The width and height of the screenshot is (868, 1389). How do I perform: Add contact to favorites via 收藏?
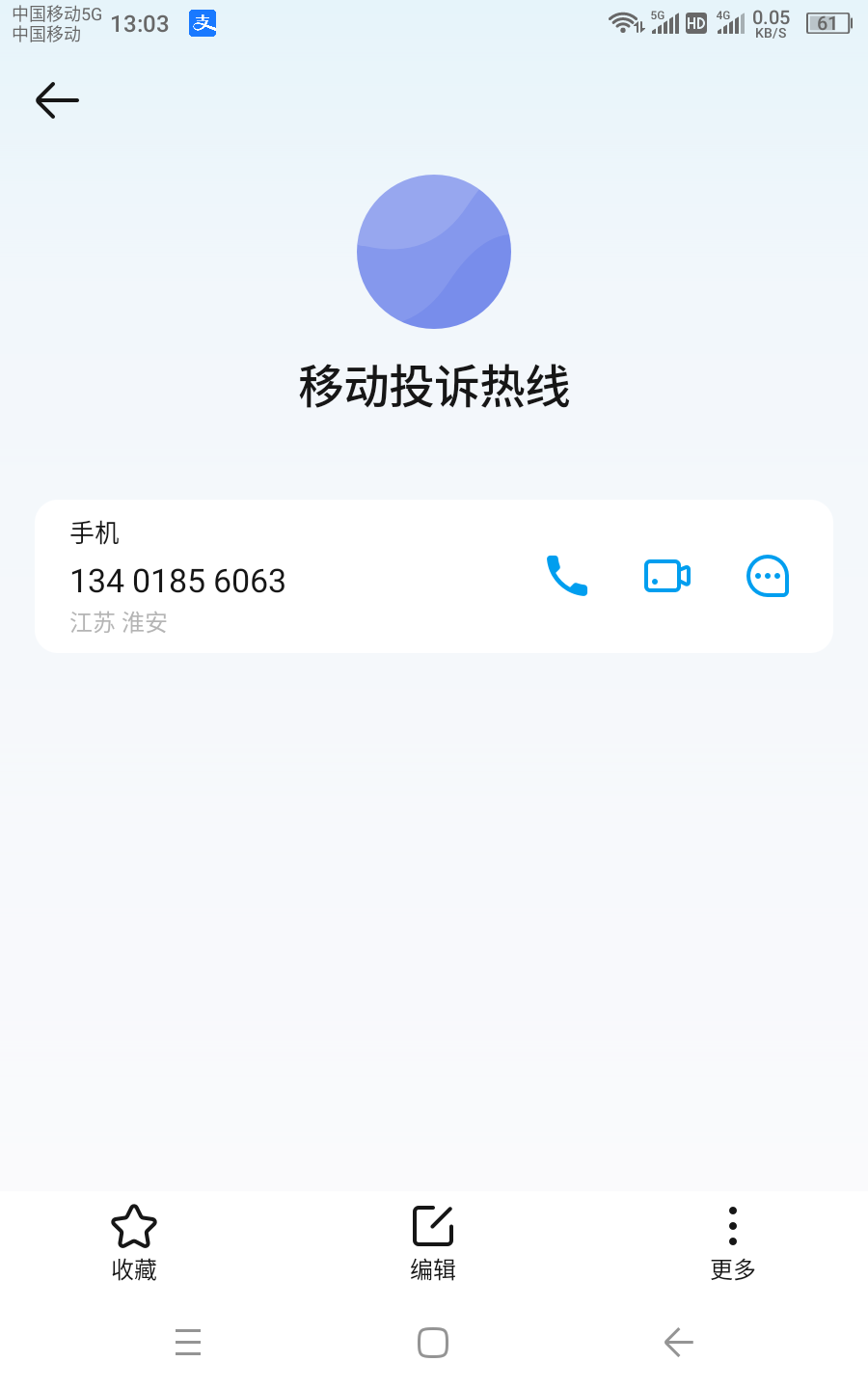click(134, 1242)
